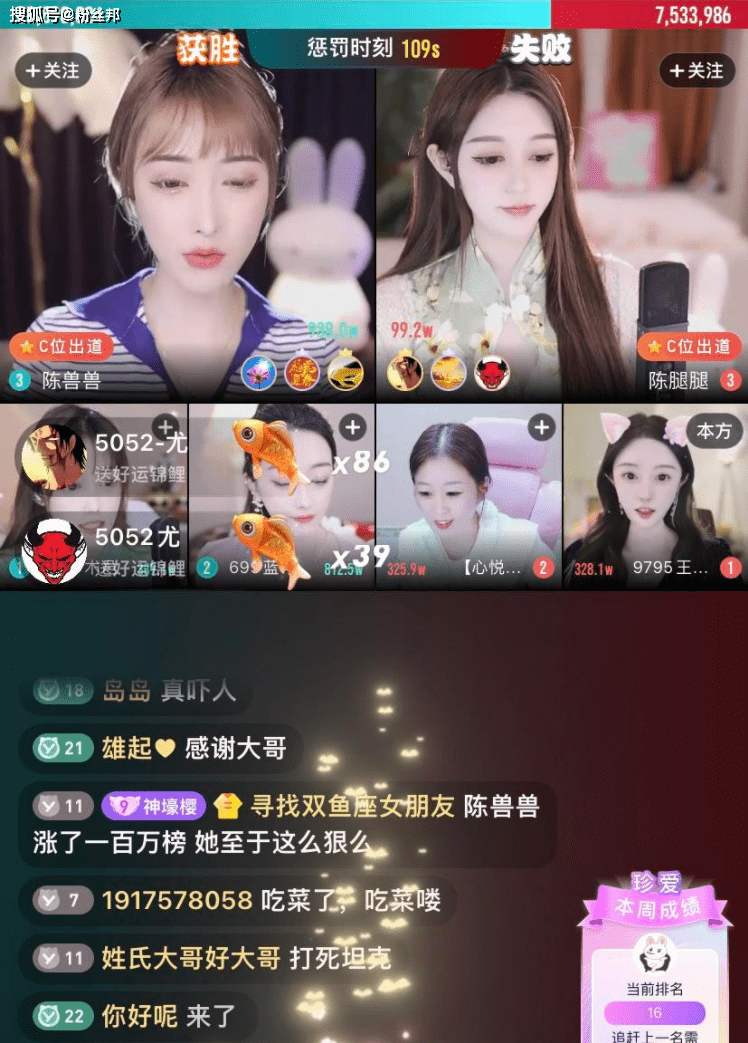Open 神壕樱's comment about 陈兽兽
The height and width of the screenshot is (1043, 748).
[290, 824]
